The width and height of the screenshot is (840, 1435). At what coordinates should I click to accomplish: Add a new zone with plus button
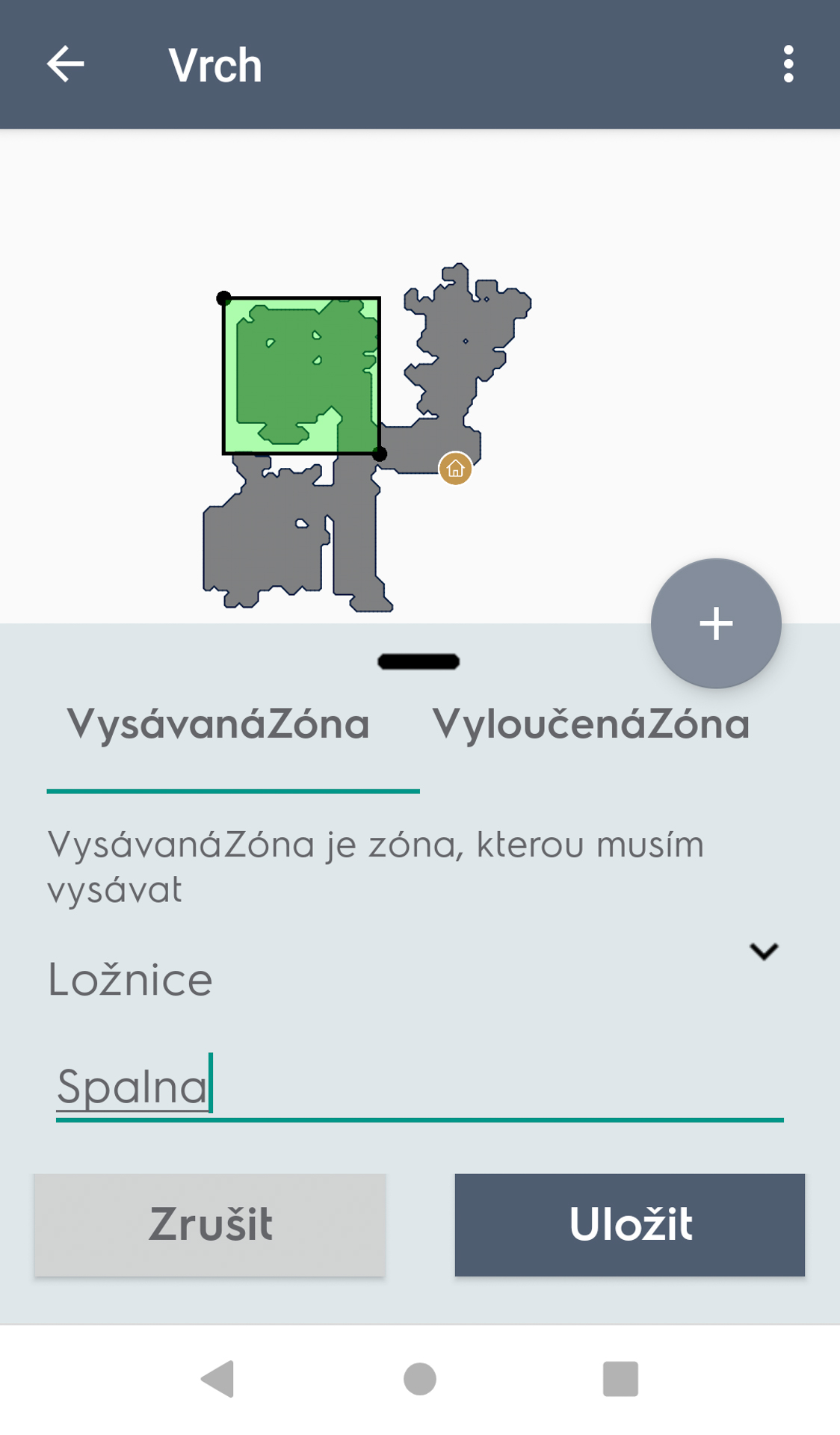pos(716,623)
